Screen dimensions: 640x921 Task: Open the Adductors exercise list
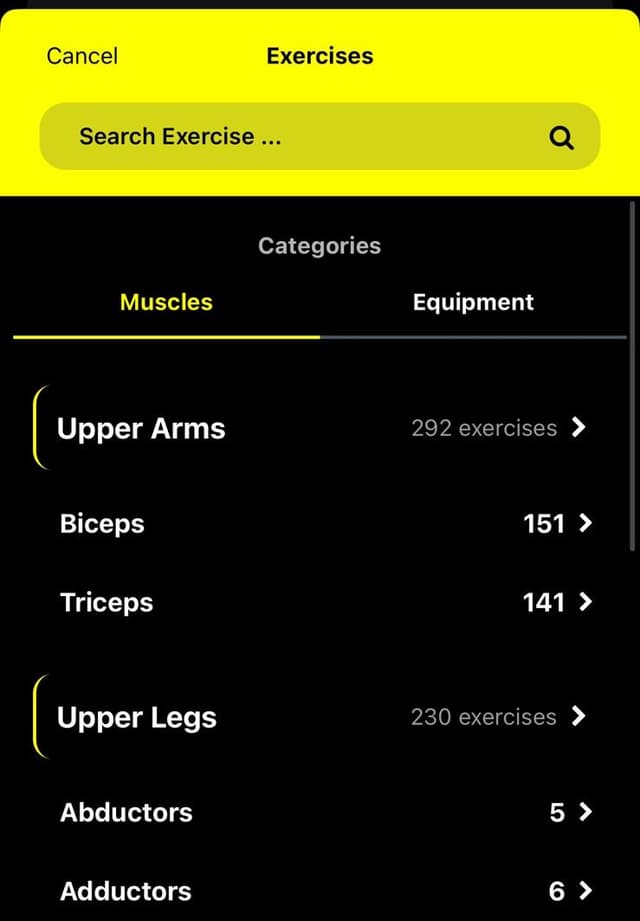(x=320, y=890)
